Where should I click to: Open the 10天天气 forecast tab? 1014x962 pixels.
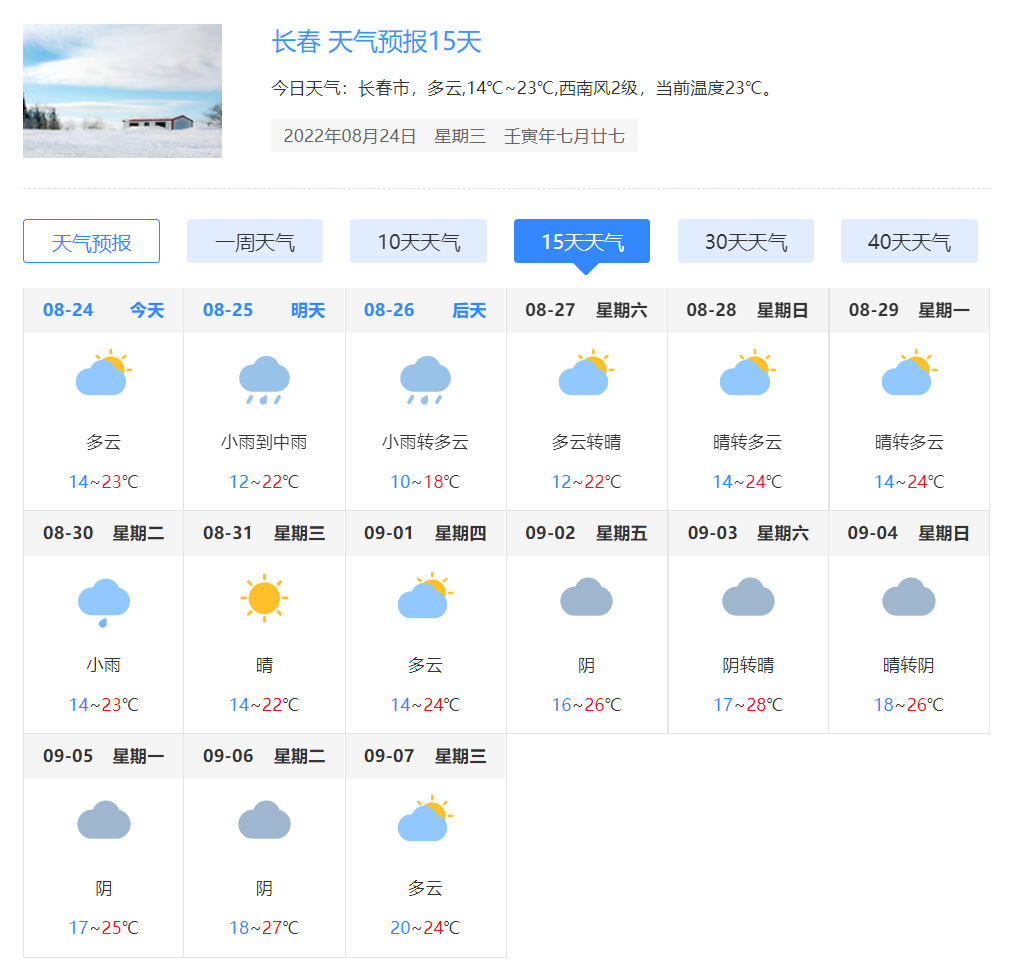[x=418, y=241]
